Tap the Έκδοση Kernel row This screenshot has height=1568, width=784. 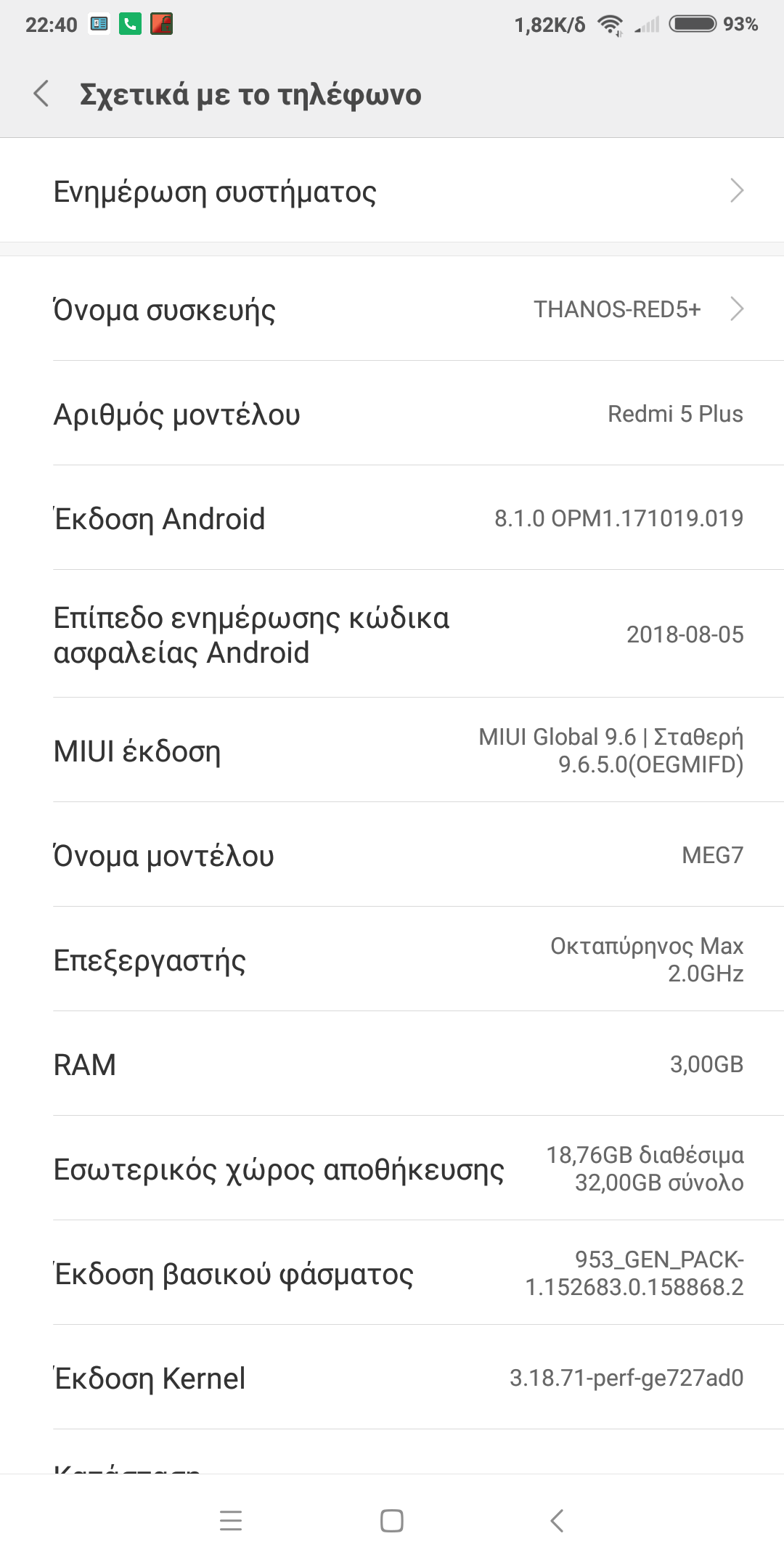(392, 1378)
